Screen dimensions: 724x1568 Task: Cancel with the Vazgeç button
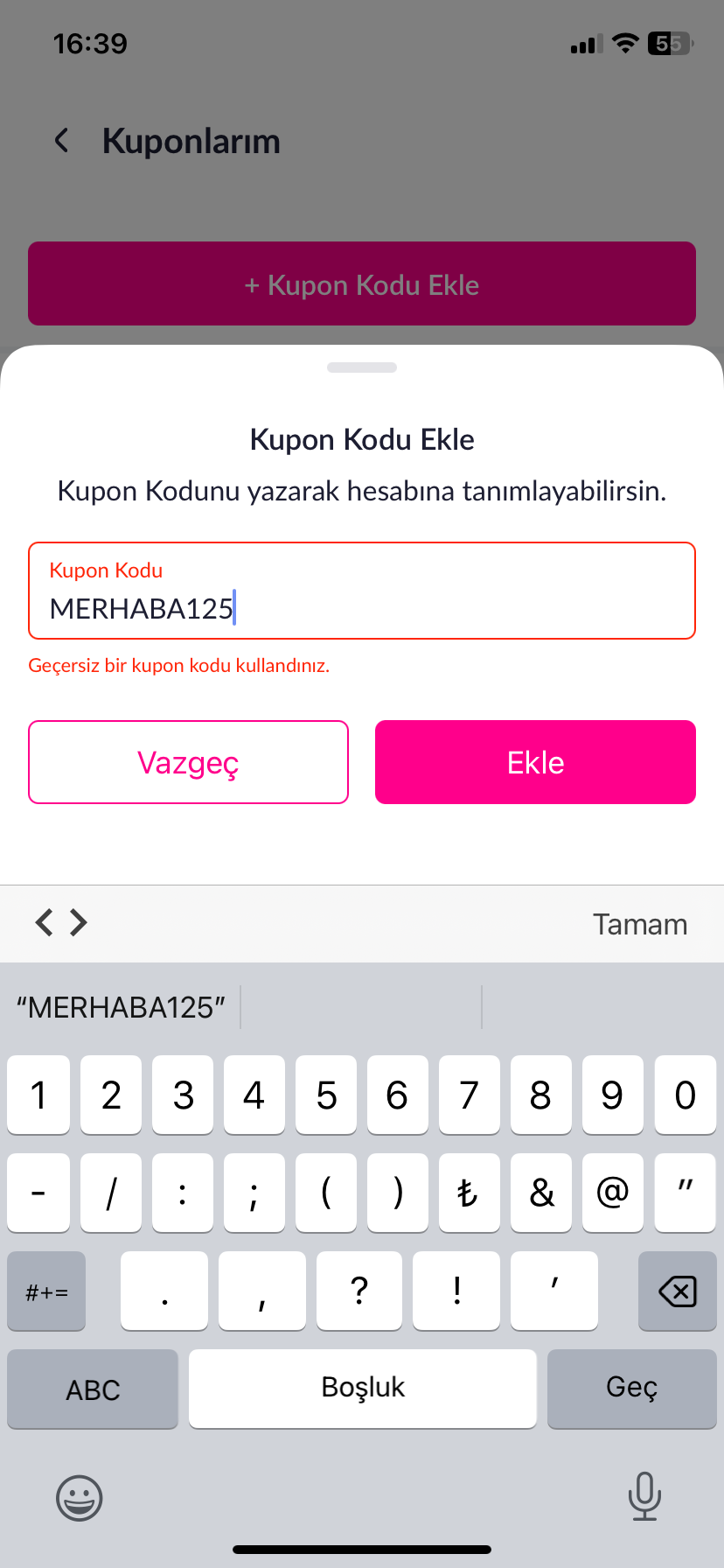pos(188,762)
